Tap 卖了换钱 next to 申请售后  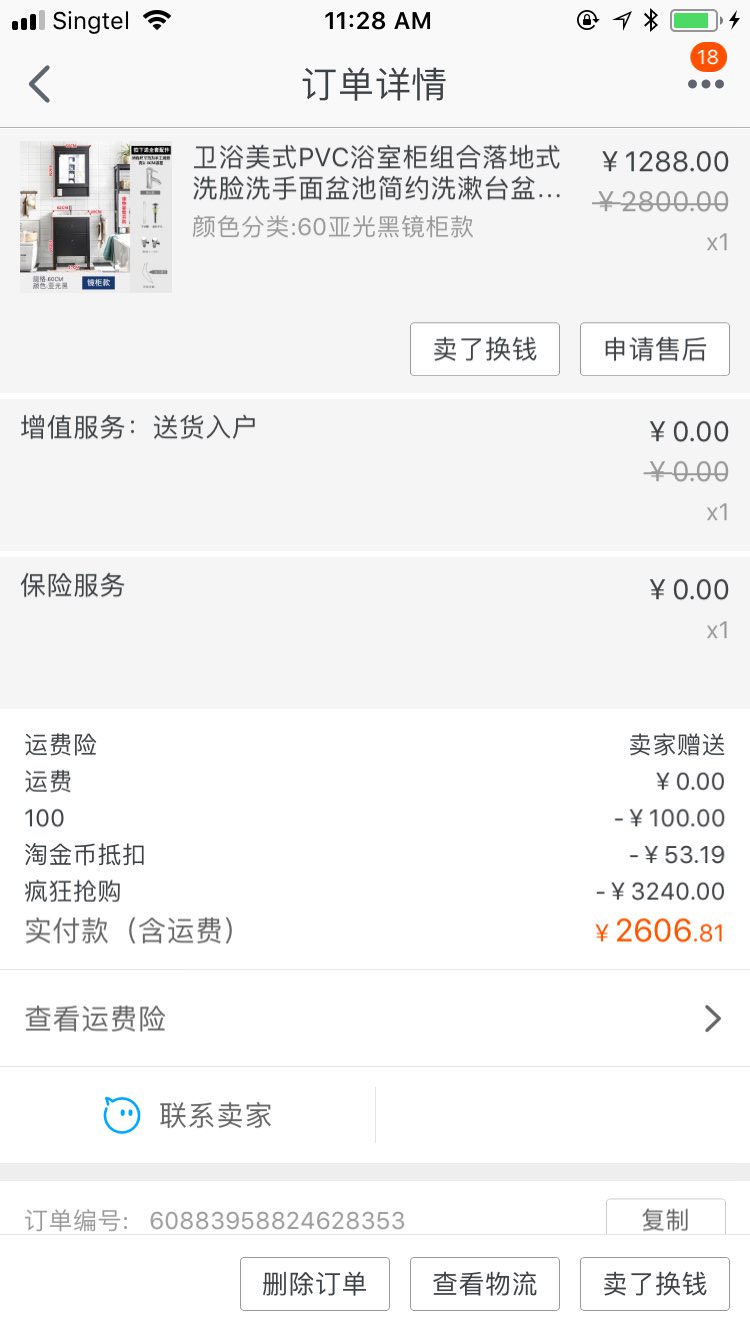[x=485, y=349]
